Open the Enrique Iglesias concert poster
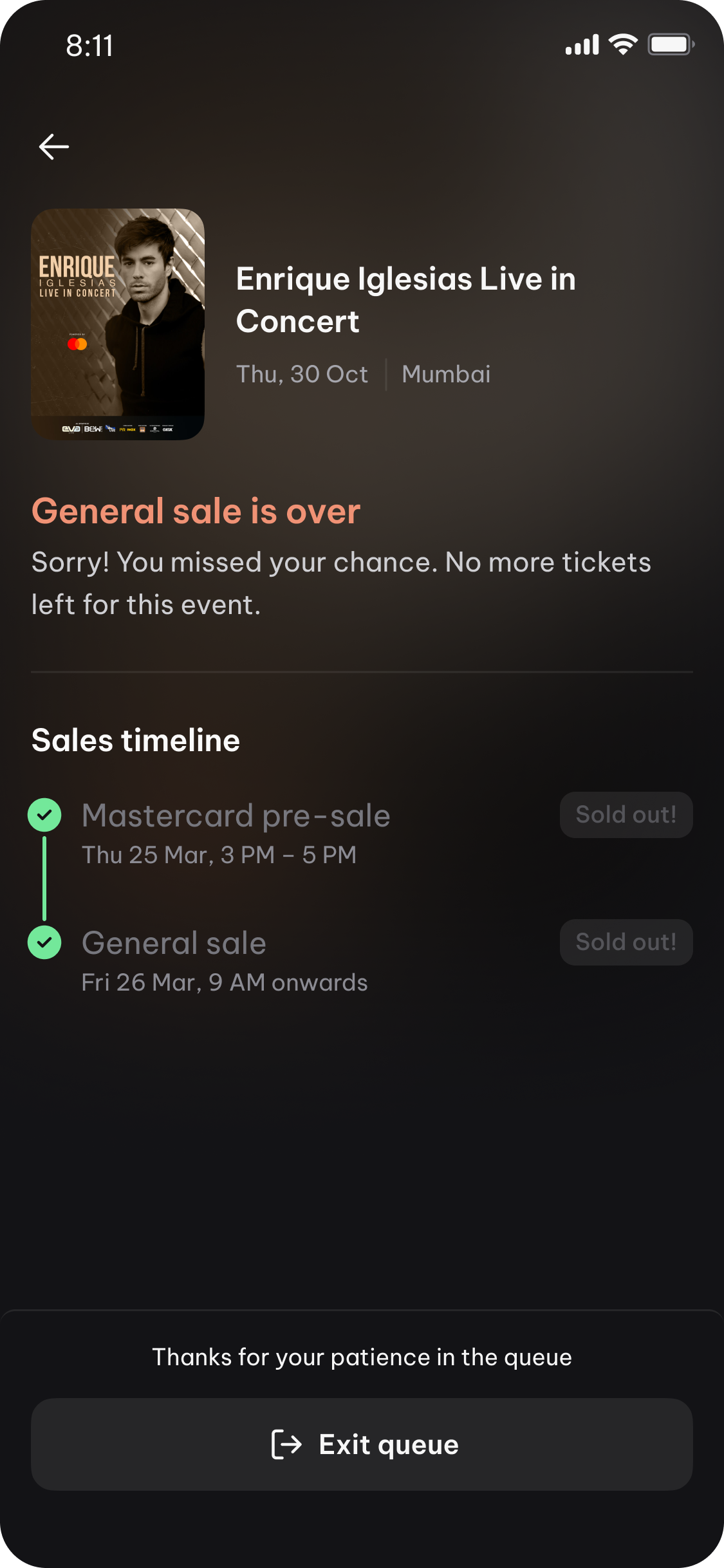Image resolution: width=724 pixels, height=1568 pixels. pyautogui.click(x=118, y=324)
